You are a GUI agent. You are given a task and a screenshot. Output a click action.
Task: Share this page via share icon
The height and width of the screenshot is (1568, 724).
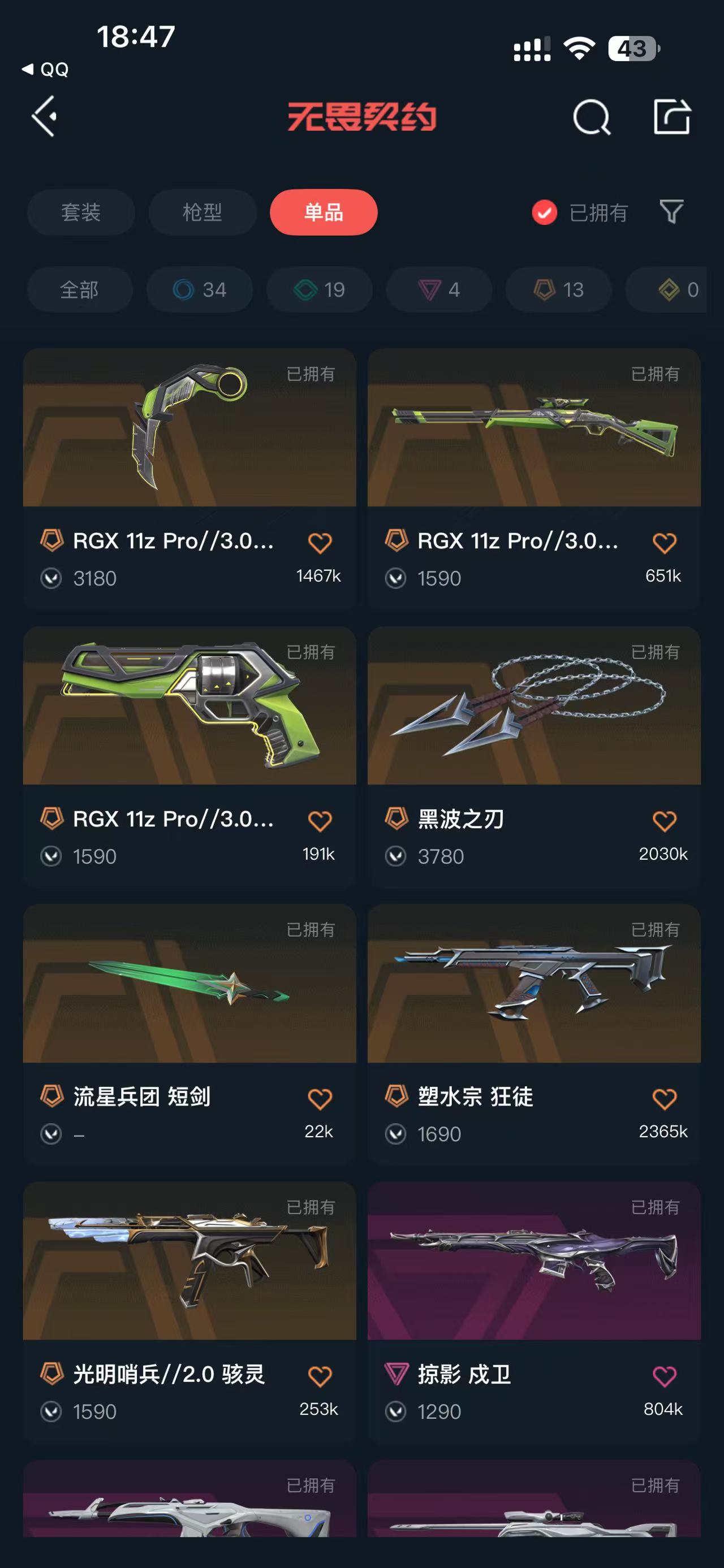coord(671,116)
